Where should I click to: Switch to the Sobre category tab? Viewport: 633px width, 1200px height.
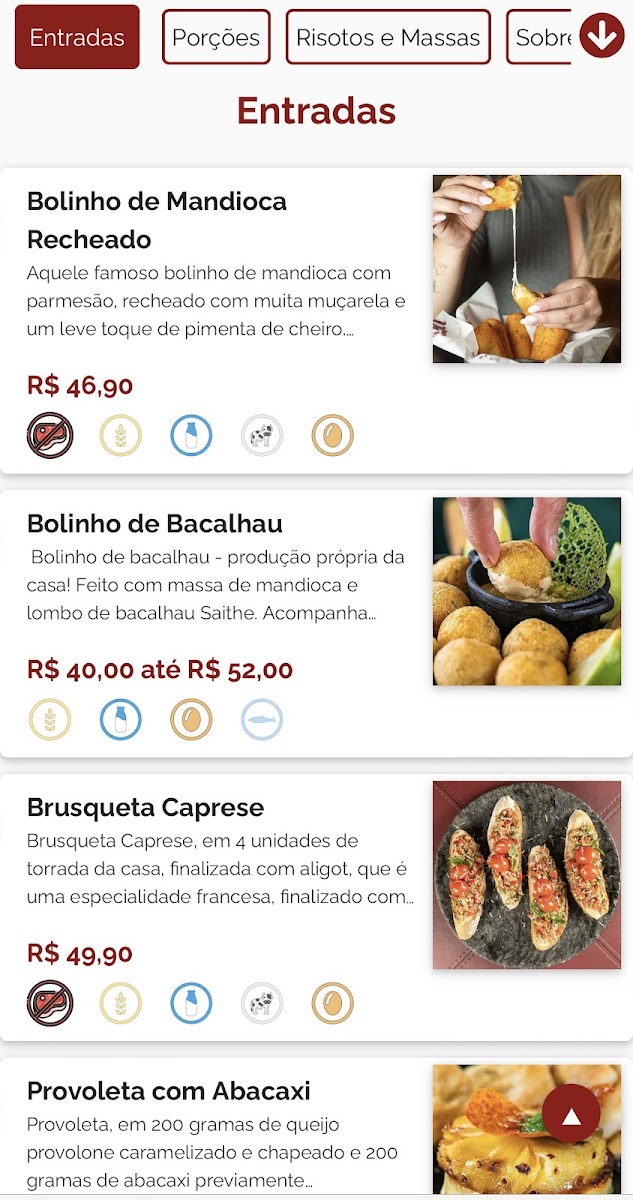(x=540, y=37)
